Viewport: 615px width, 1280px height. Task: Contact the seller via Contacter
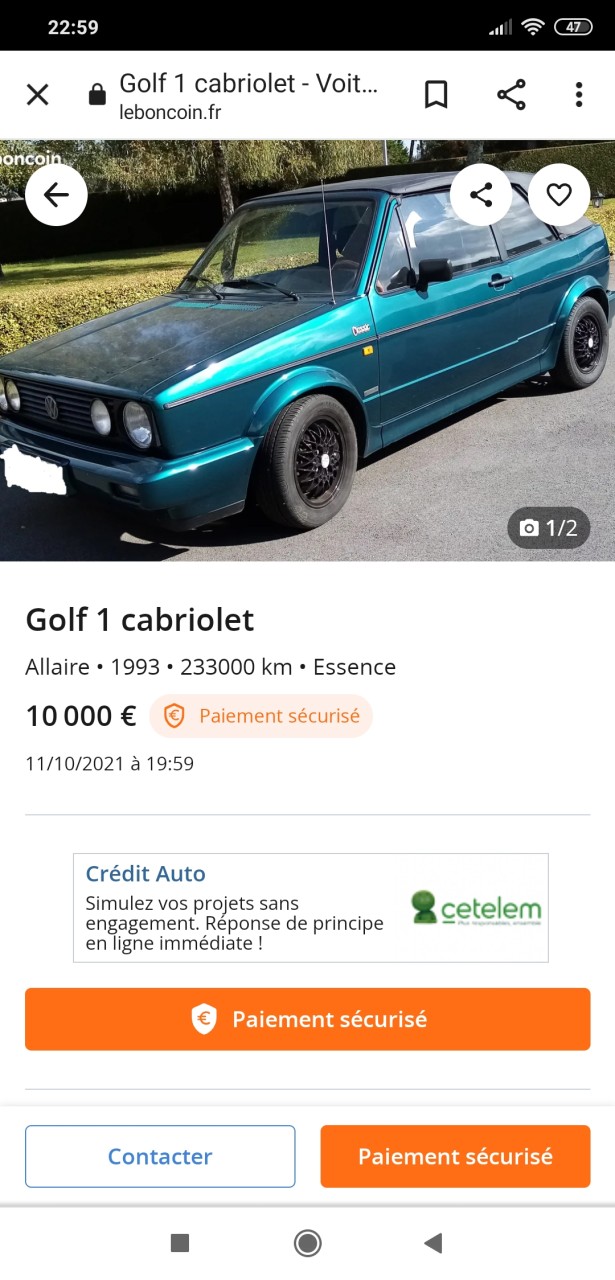160,1157
